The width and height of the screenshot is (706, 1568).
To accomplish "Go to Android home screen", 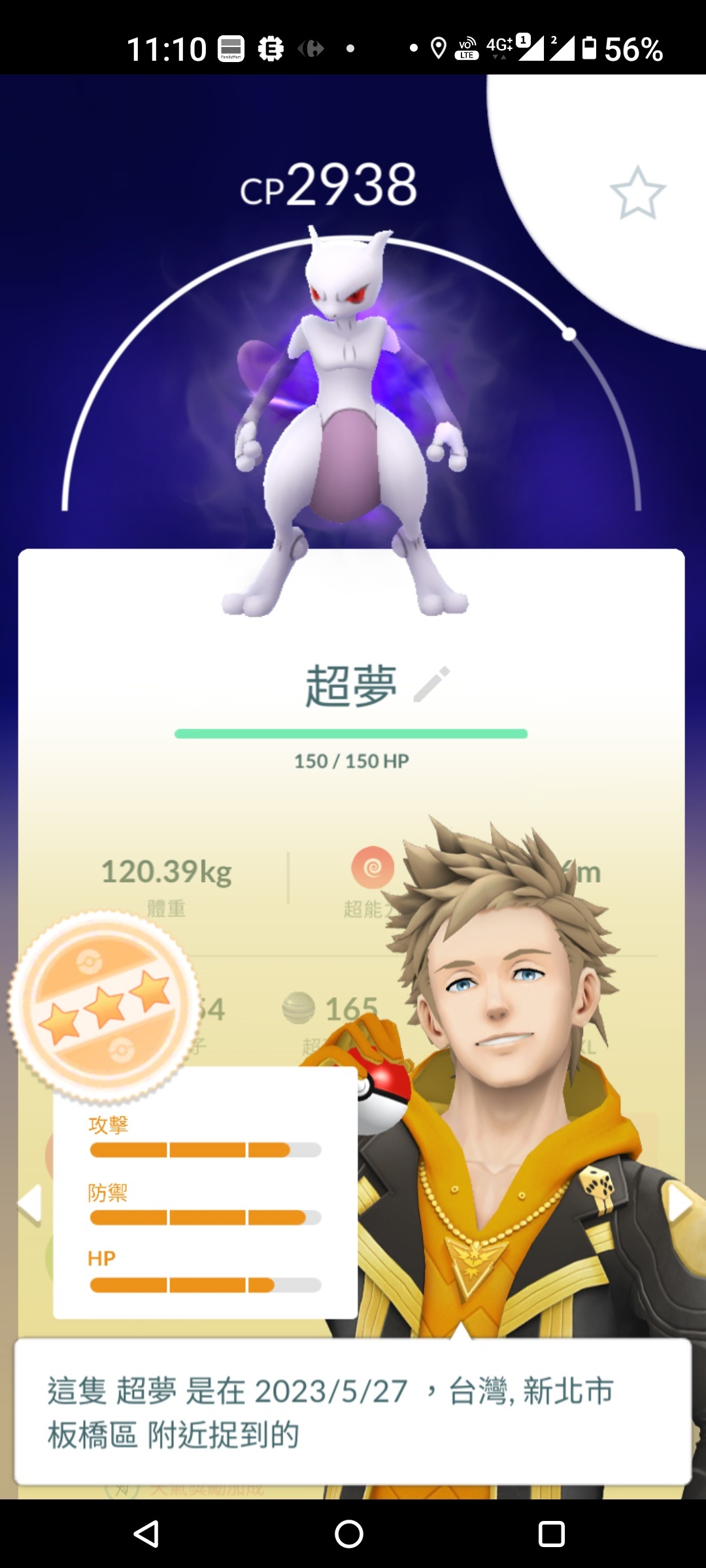I will coord(349,1533).
